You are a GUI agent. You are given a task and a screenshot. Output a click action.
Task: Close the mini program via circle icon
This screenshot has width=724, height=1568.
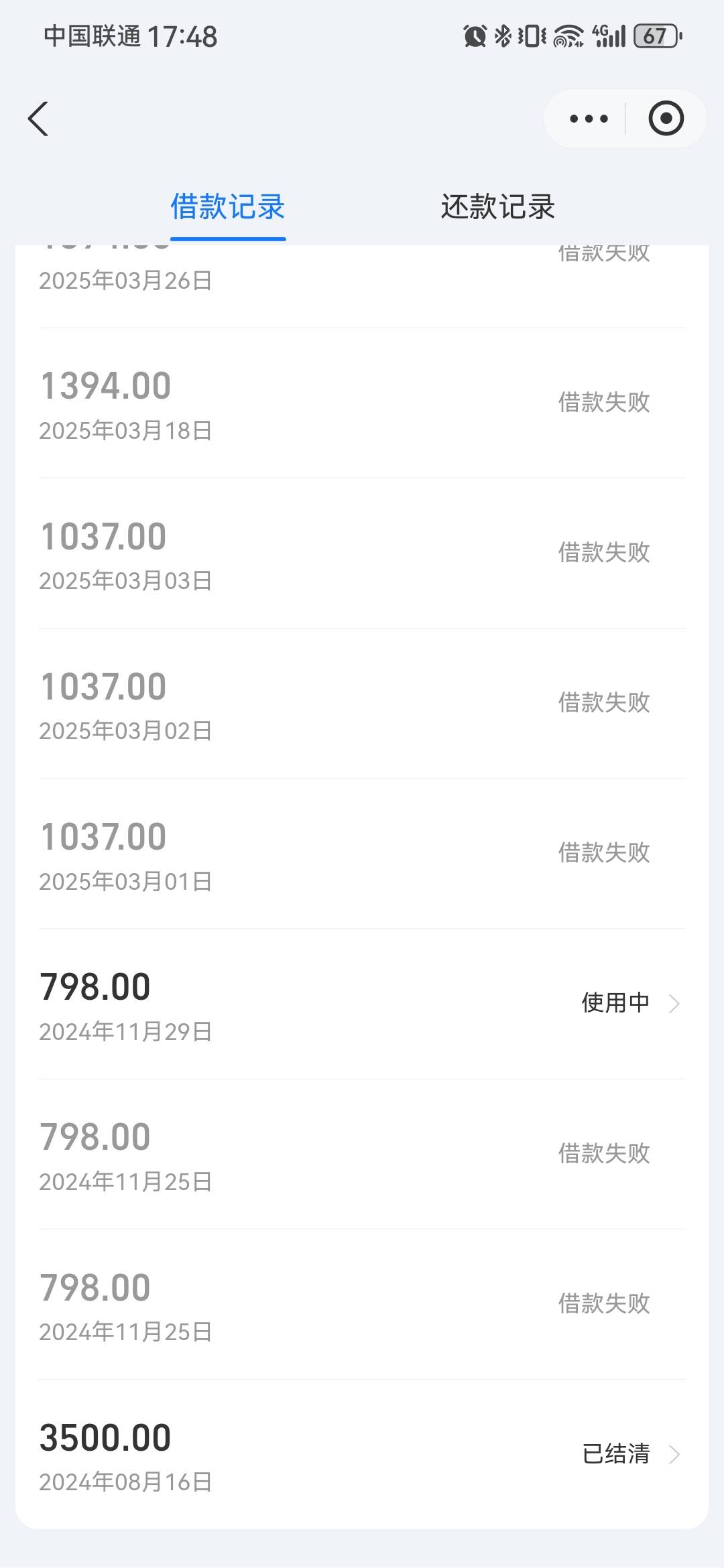pos(666,119)
